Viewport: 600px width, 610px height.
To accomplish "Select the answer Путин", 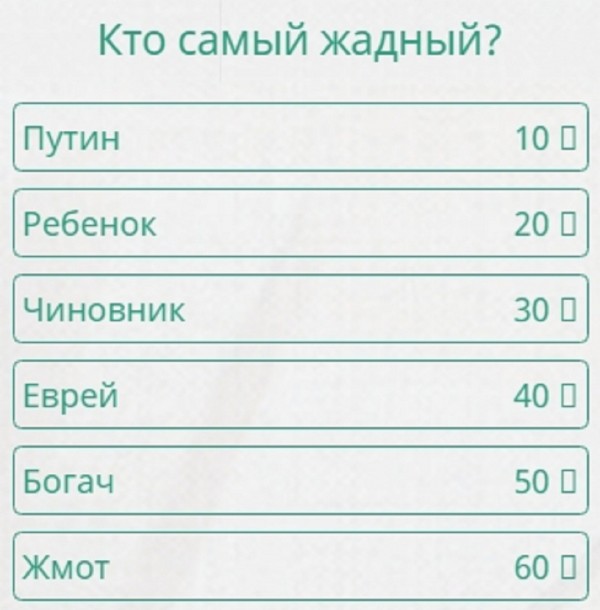I will (x=300, y=138).
